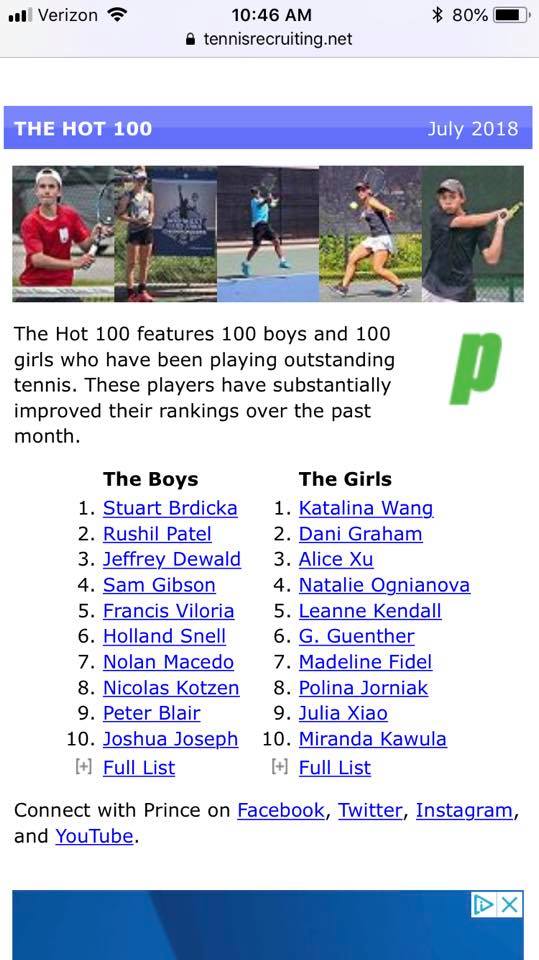Image resolution: width=539 pixels, height=960 pixels.
Task: Open the AdChoices info icon
Action: [484, 904]
